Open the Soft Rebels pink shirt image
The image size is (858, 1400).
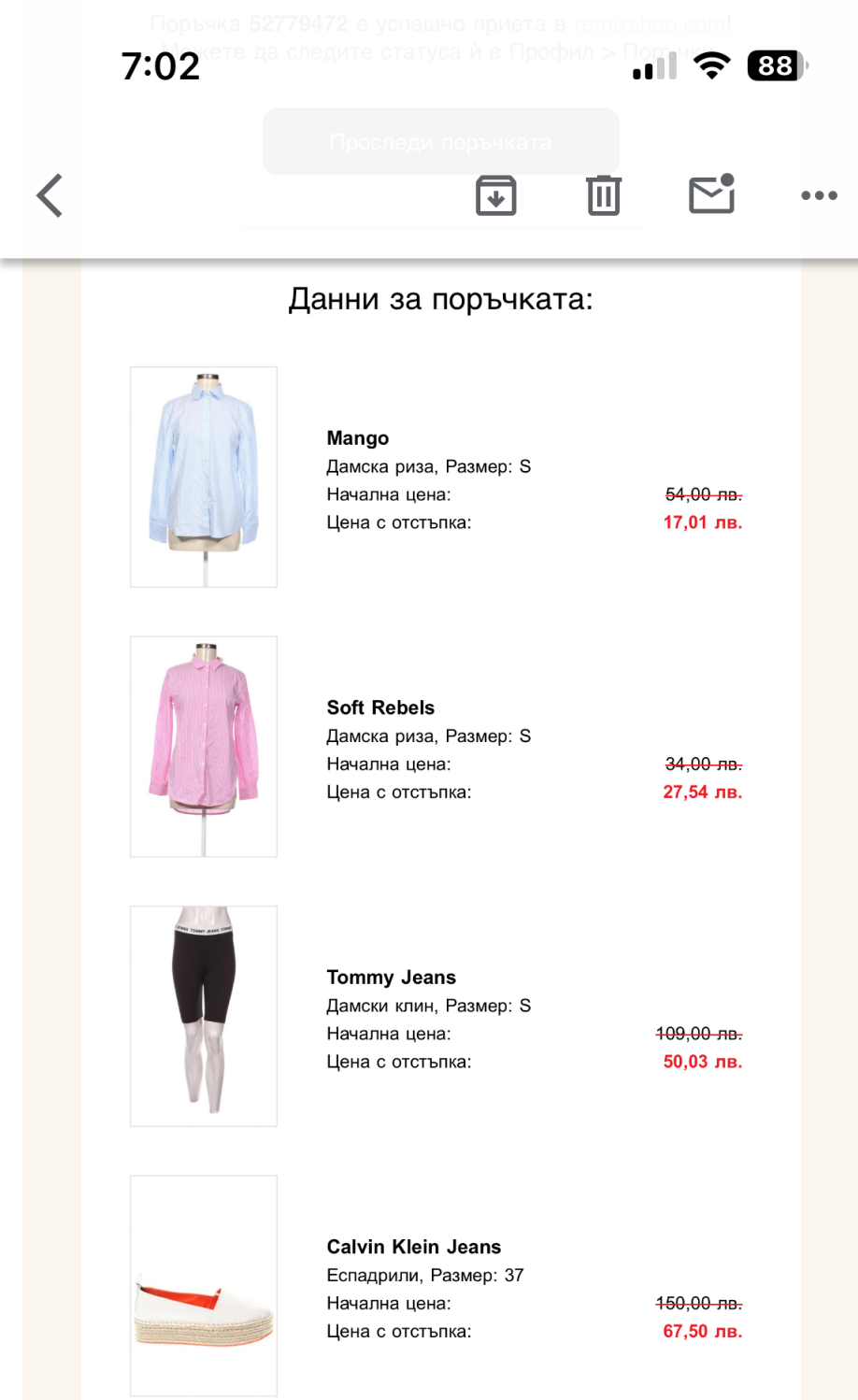[x=204, y=746]
